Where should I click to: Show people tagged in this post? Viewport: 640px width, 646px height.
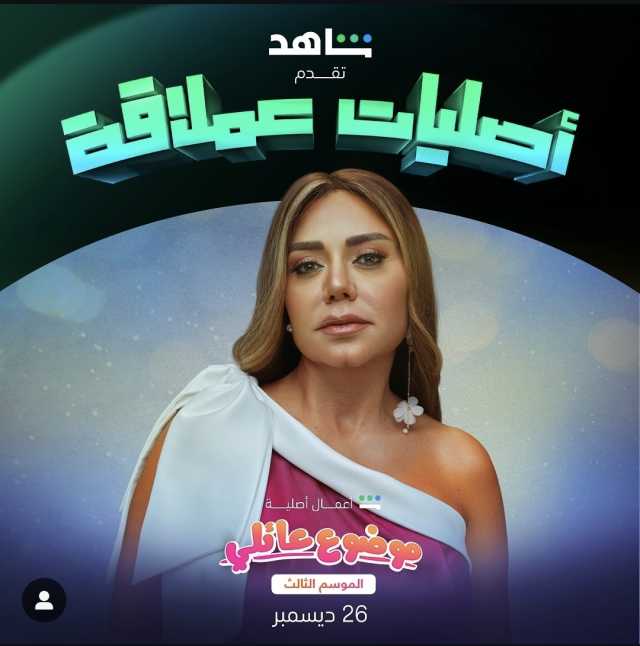coord(44,600)
